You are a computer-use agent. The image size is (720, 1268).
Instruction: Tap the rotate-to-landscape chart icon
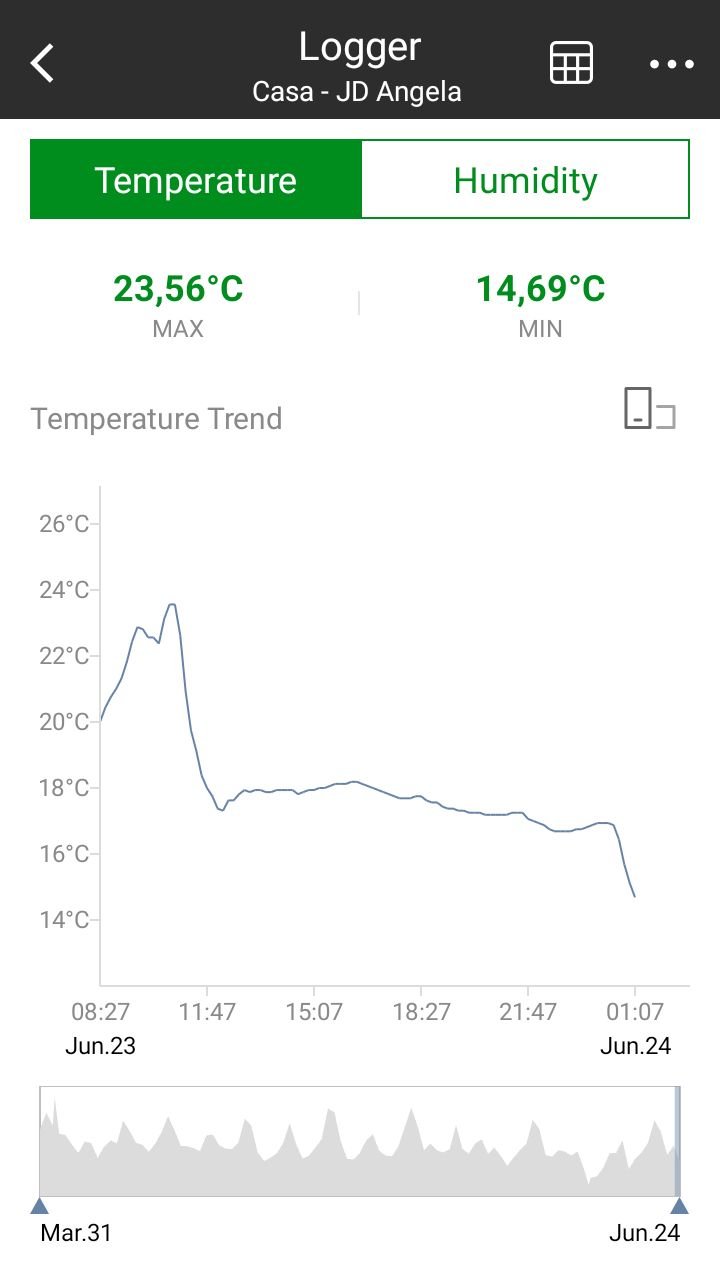649,409
